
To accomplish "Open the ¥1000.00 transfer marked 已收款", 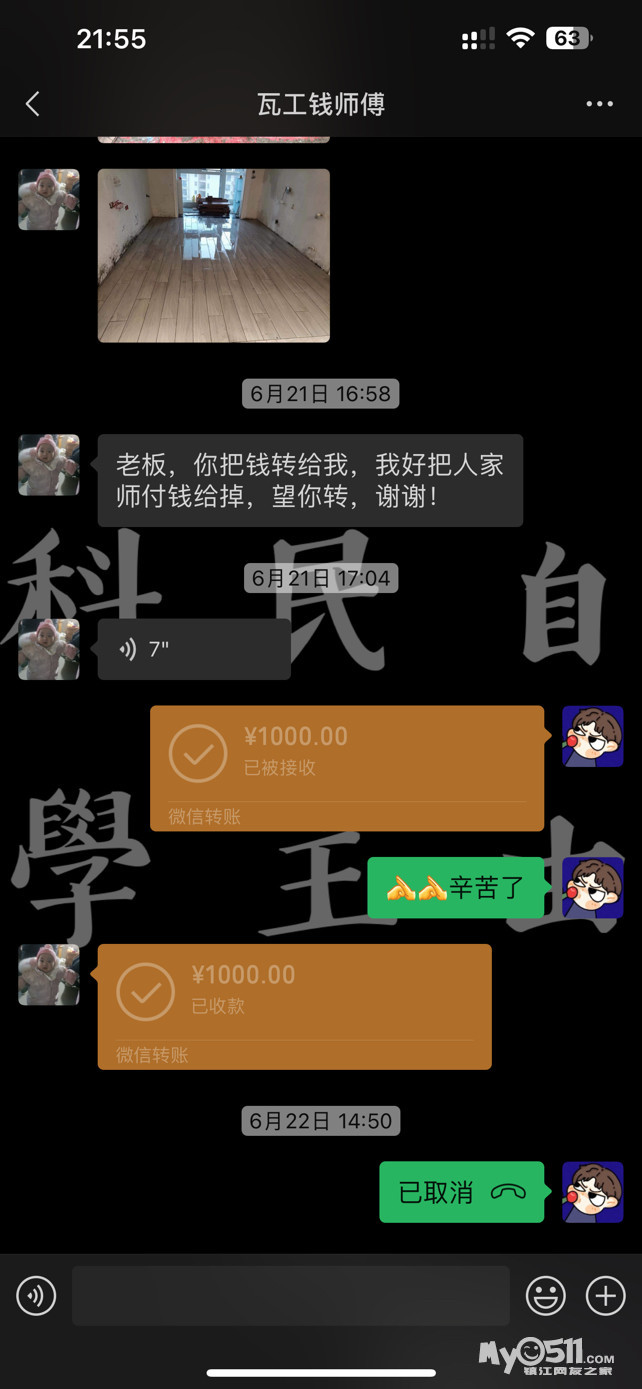I will pyautogui.click(x=294, y=1006).
